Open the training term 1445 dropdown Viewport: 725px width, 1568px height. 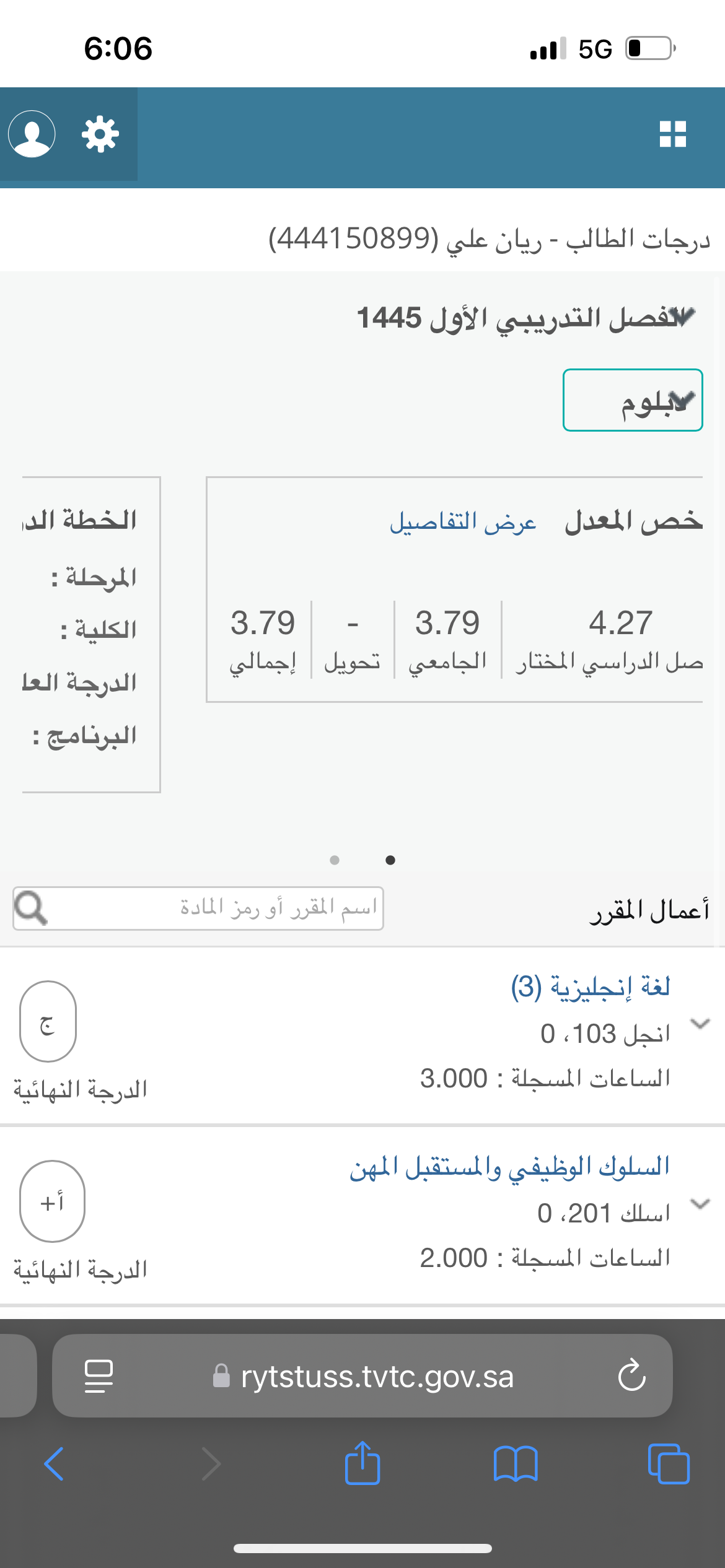[527, 318]
